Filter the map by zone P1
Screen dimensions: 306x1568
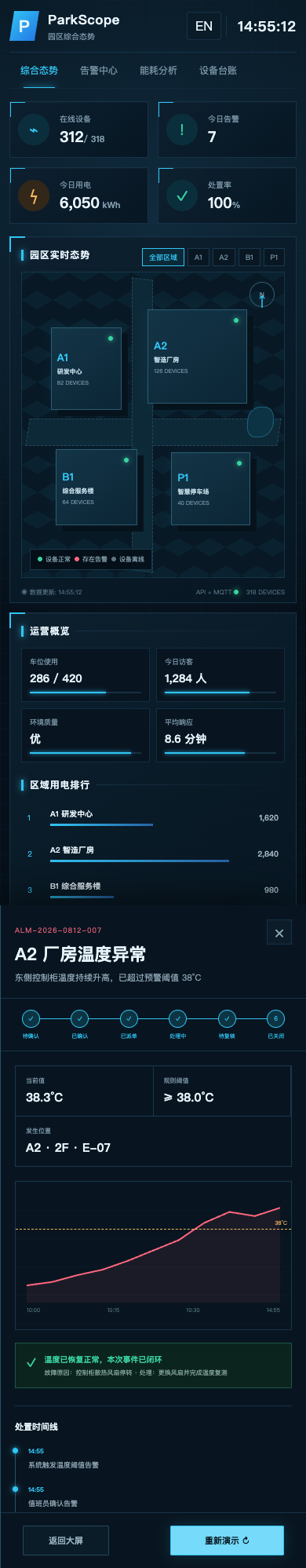click(273, 257)
